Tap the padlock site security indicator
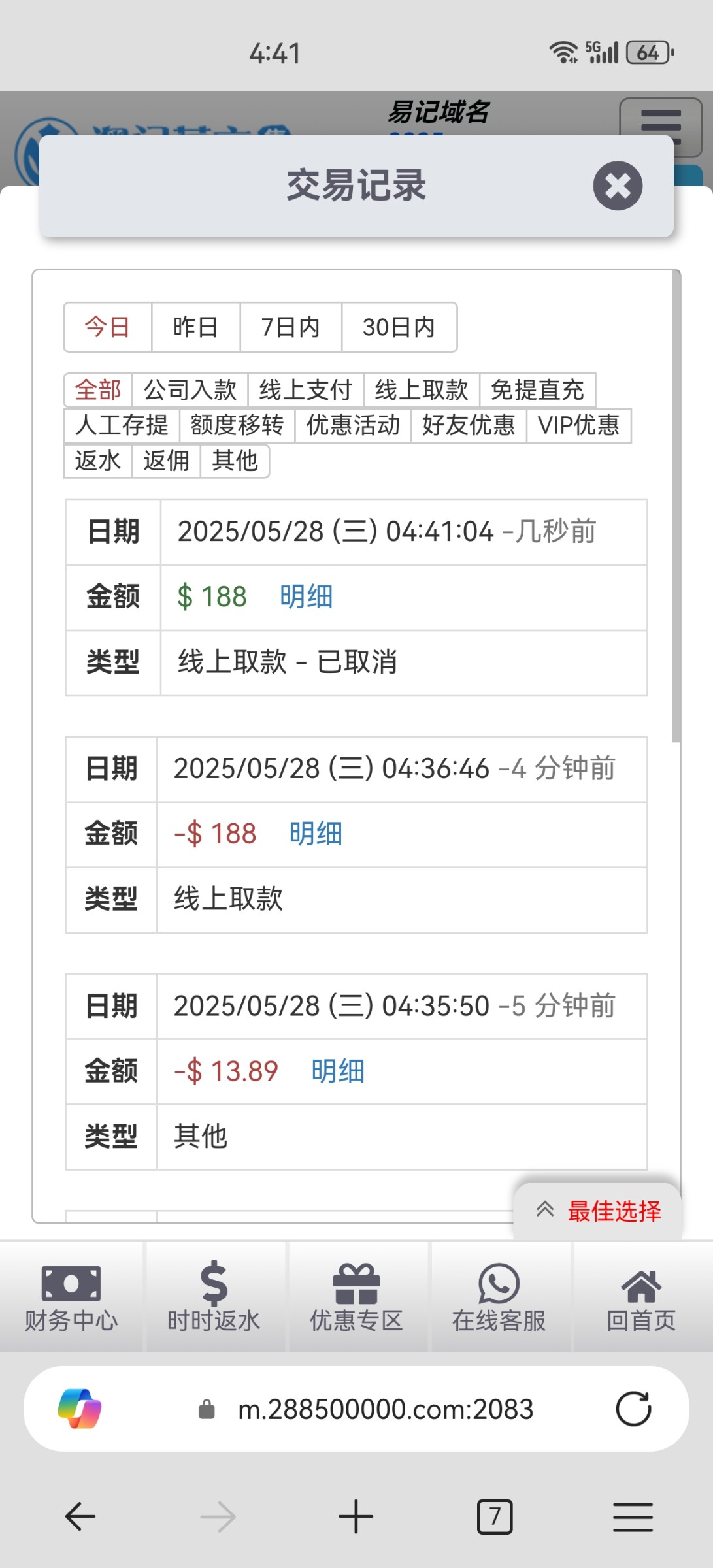Screen dimensions: 713x1568 [x=206, y=1409]
